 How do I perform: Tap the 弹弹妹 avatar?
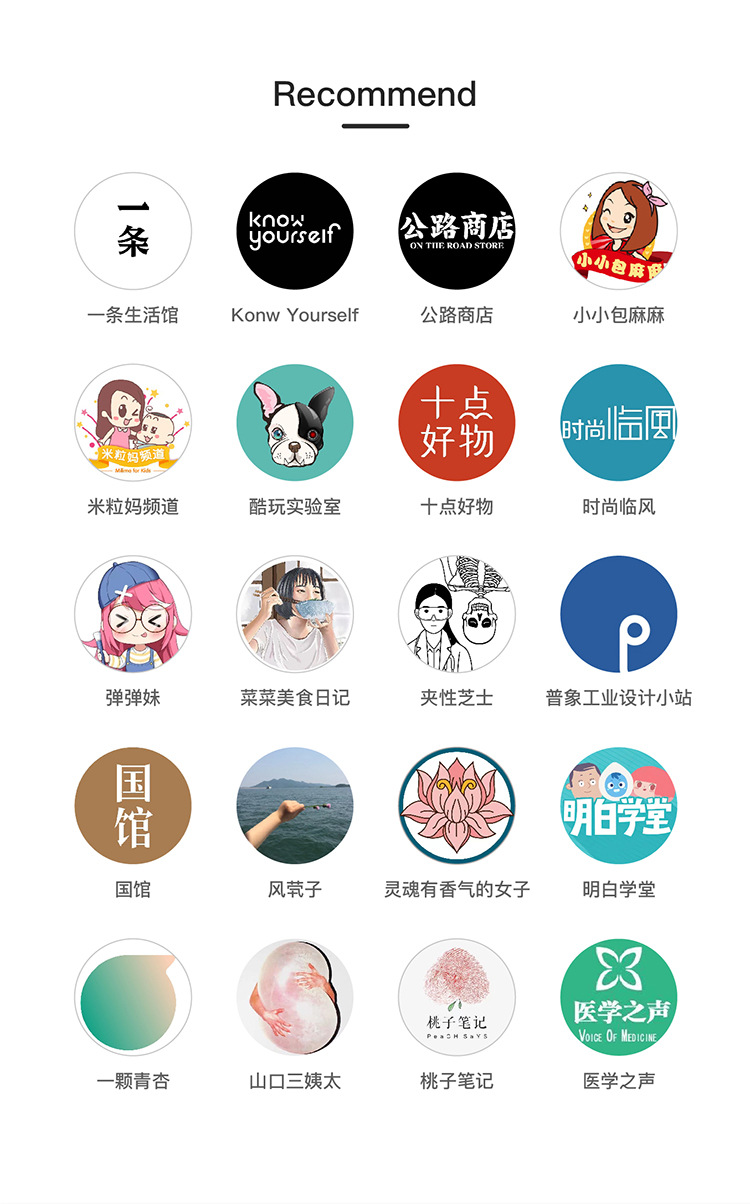133,614
